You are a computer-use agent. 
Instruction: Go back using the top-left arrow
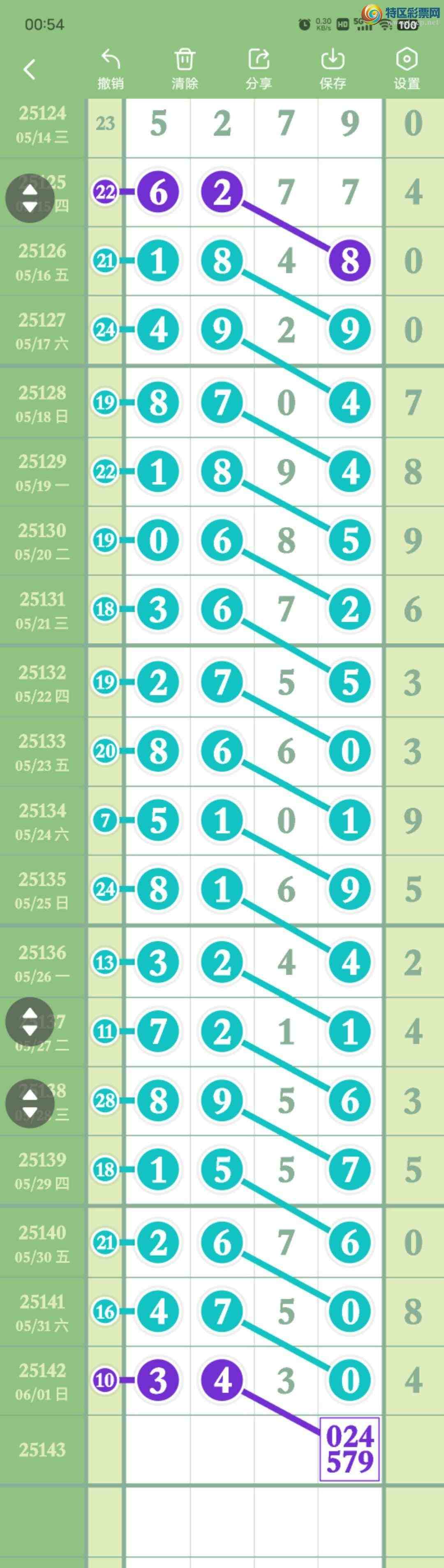29,70
